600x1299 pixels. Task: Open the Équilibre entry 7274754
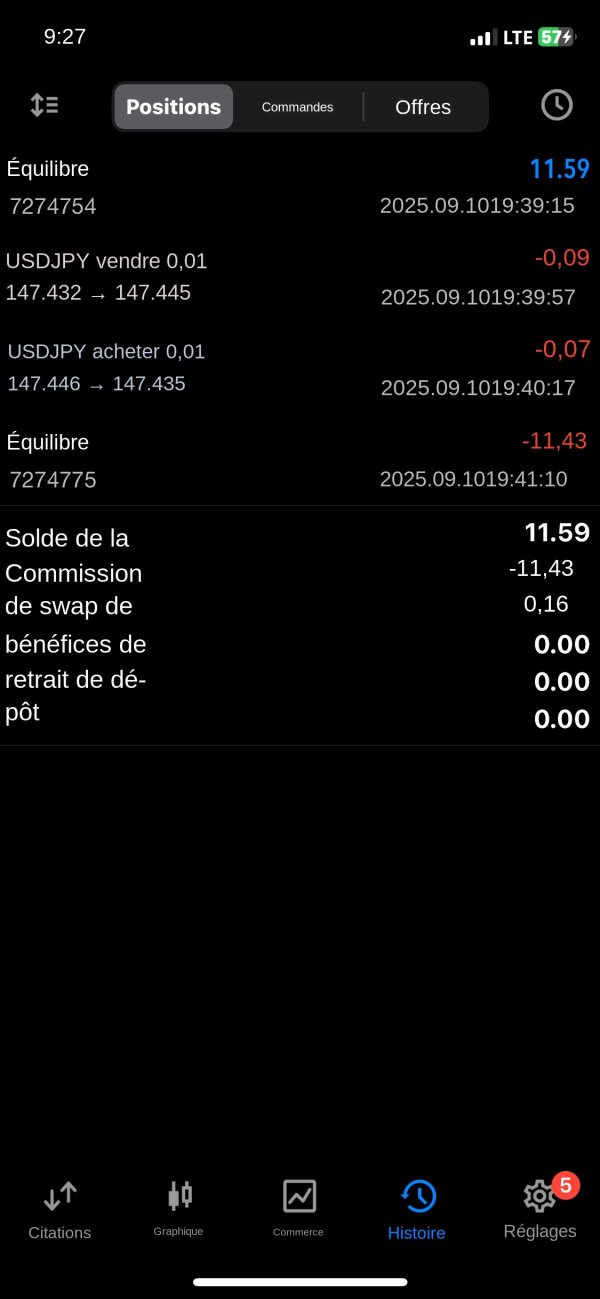[x=300, y=187]
